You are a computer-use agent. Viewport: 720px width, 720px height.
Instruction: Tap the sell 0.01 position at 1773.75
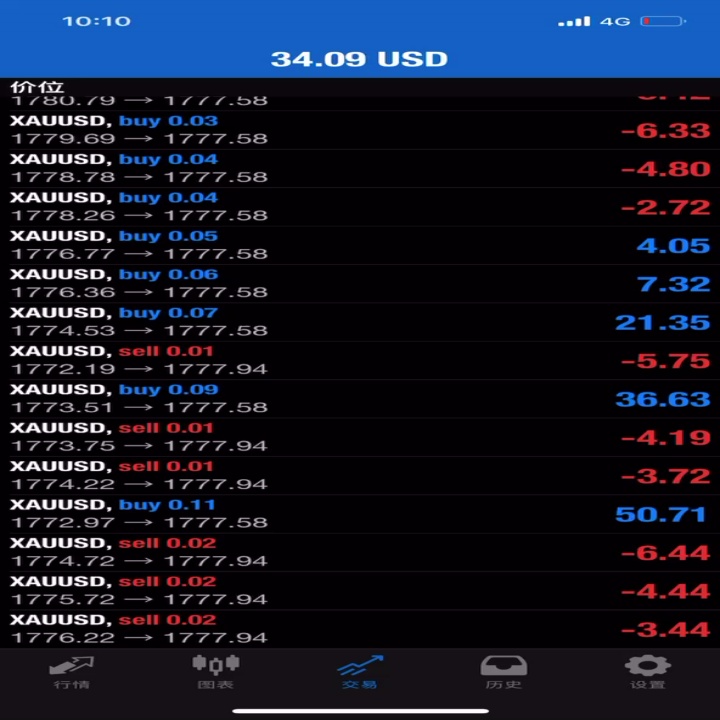360,437
